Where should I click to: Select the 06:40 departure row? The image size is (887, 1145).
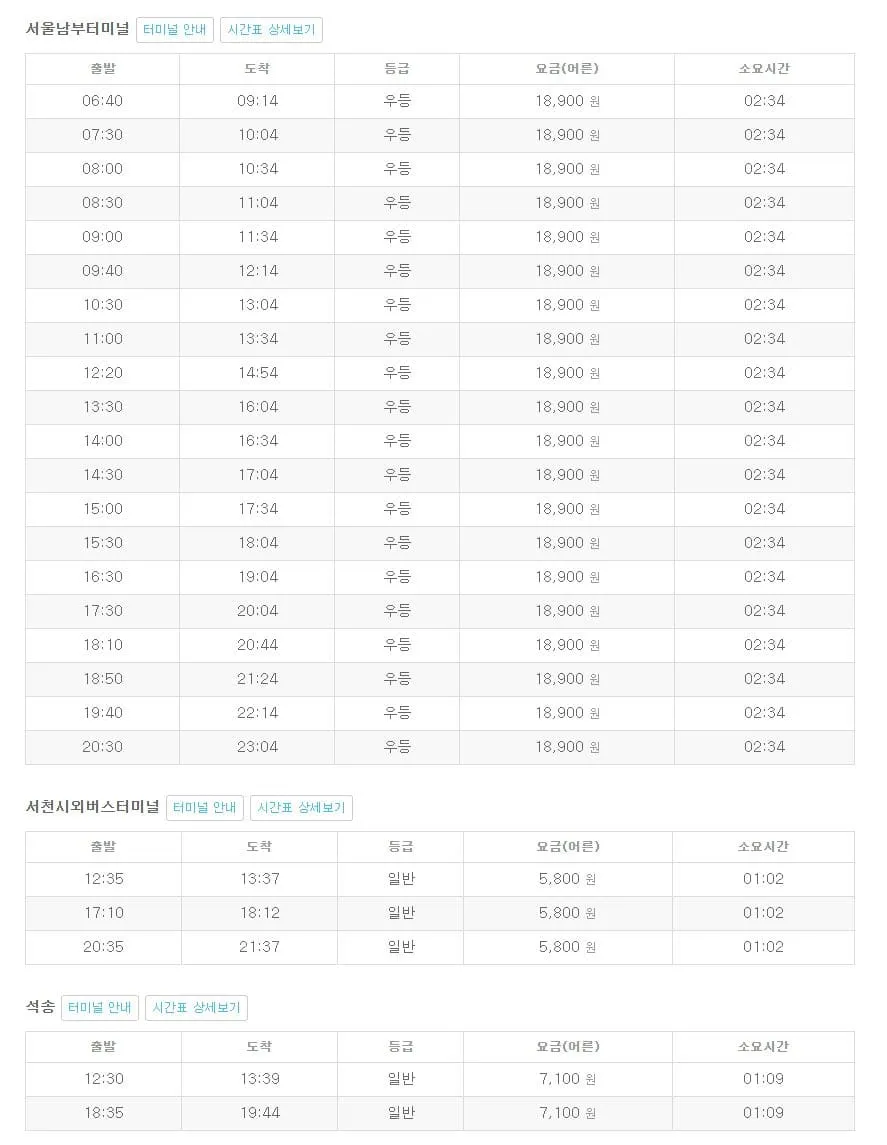(103, 101)
